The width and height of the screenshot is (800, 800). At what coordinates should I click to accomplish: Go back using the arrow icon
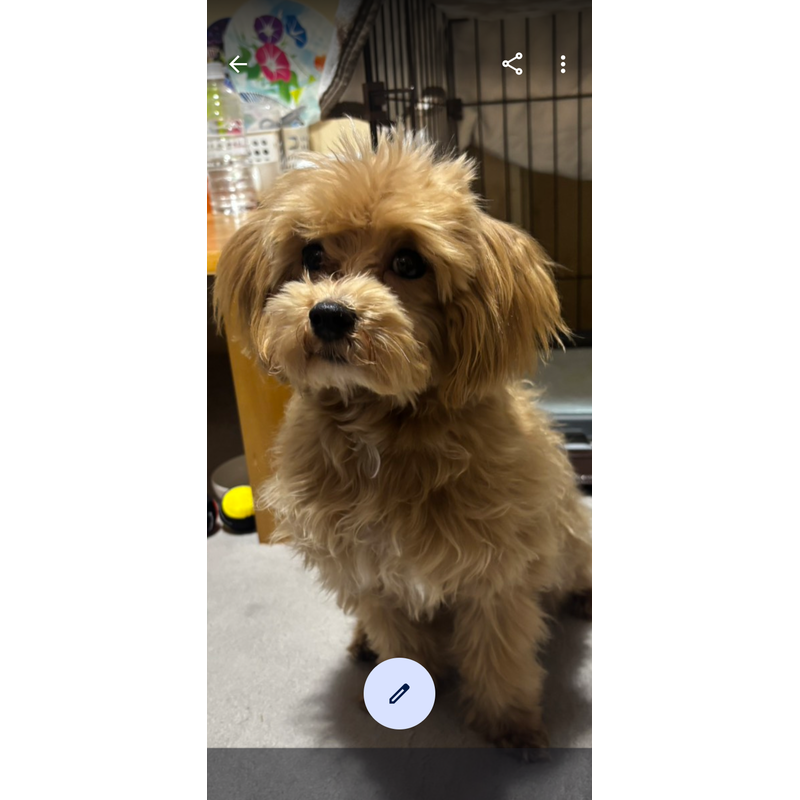coord(238,64)
